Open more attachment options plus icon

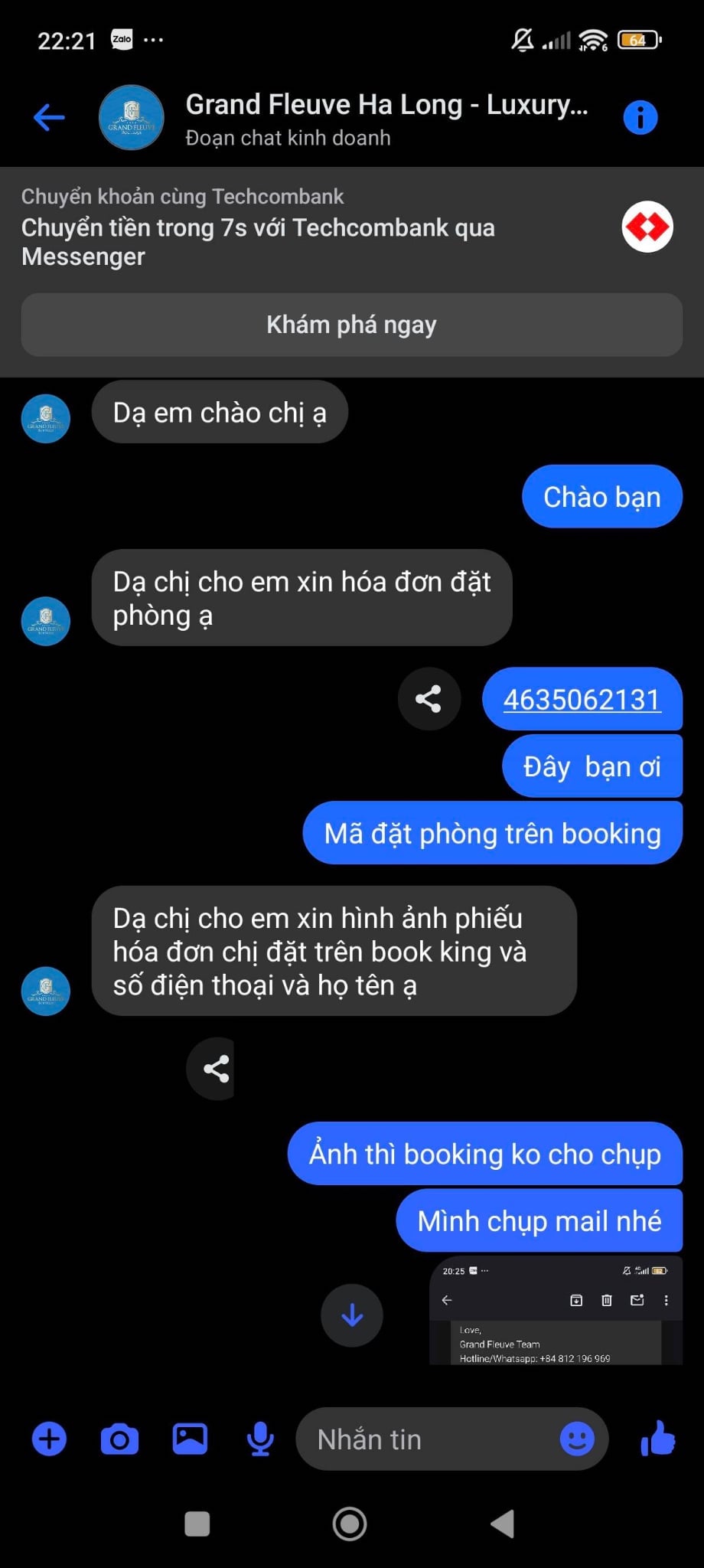(x=50, y=1439)
